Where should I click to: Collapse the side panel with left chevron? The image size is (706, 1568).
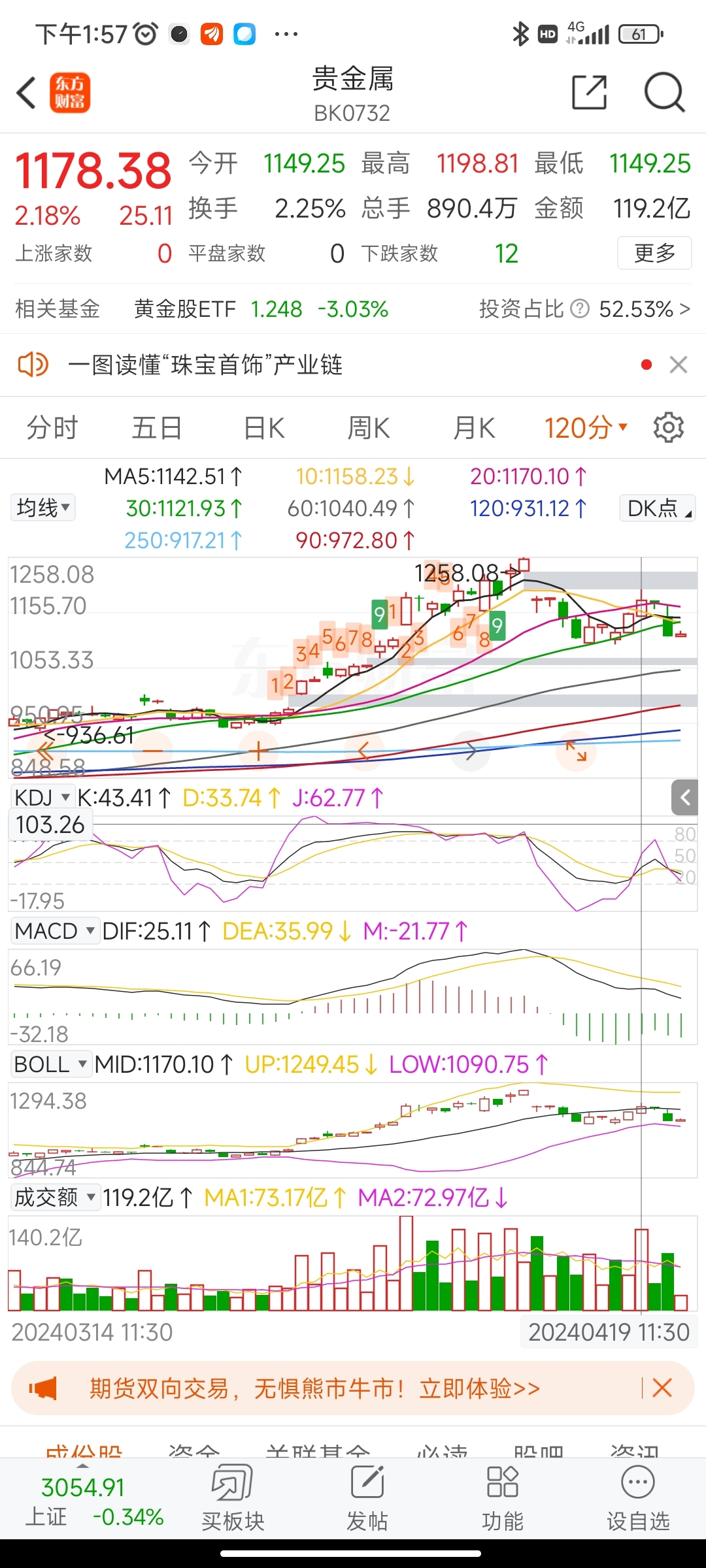tap(685, 798)
